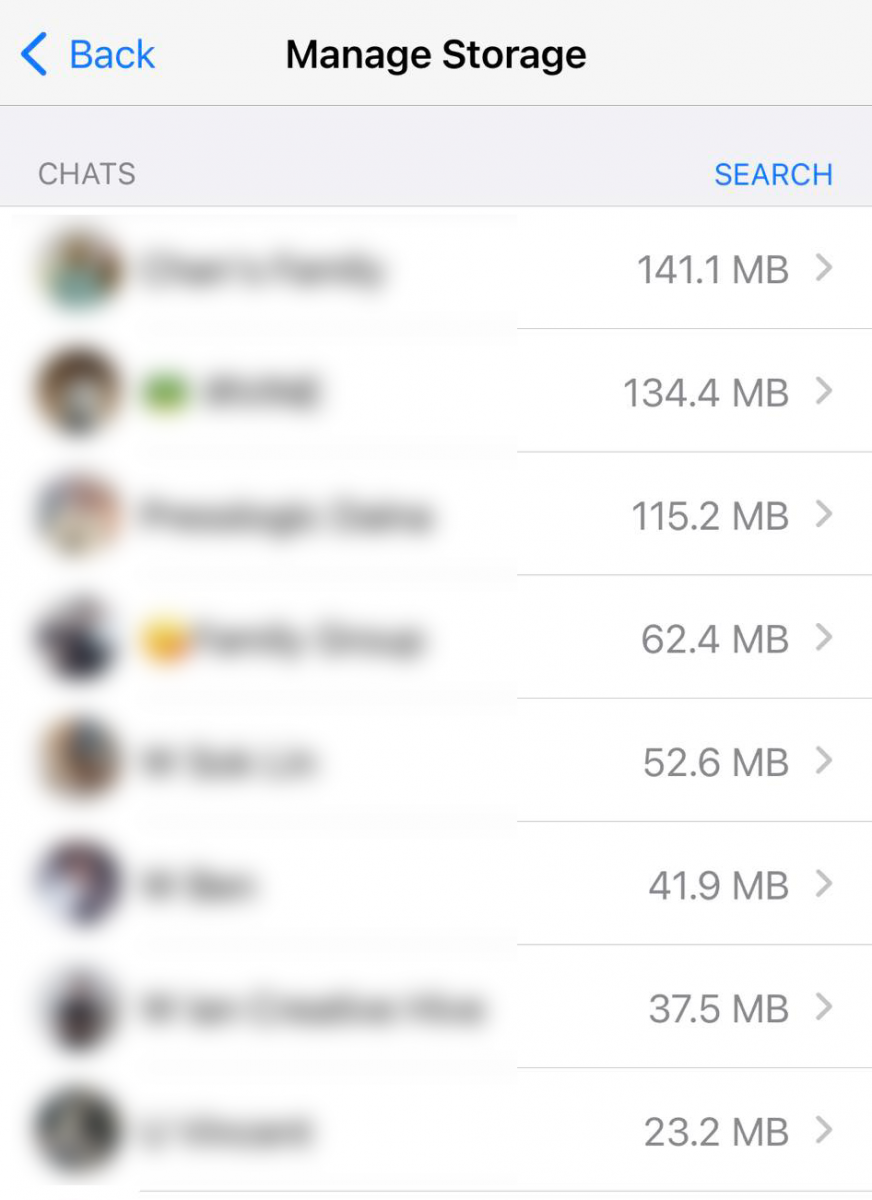The width and height of the screenshot is (872, 1200).
Task: View the chat using 62.4 MB
Action: [436, 638]
